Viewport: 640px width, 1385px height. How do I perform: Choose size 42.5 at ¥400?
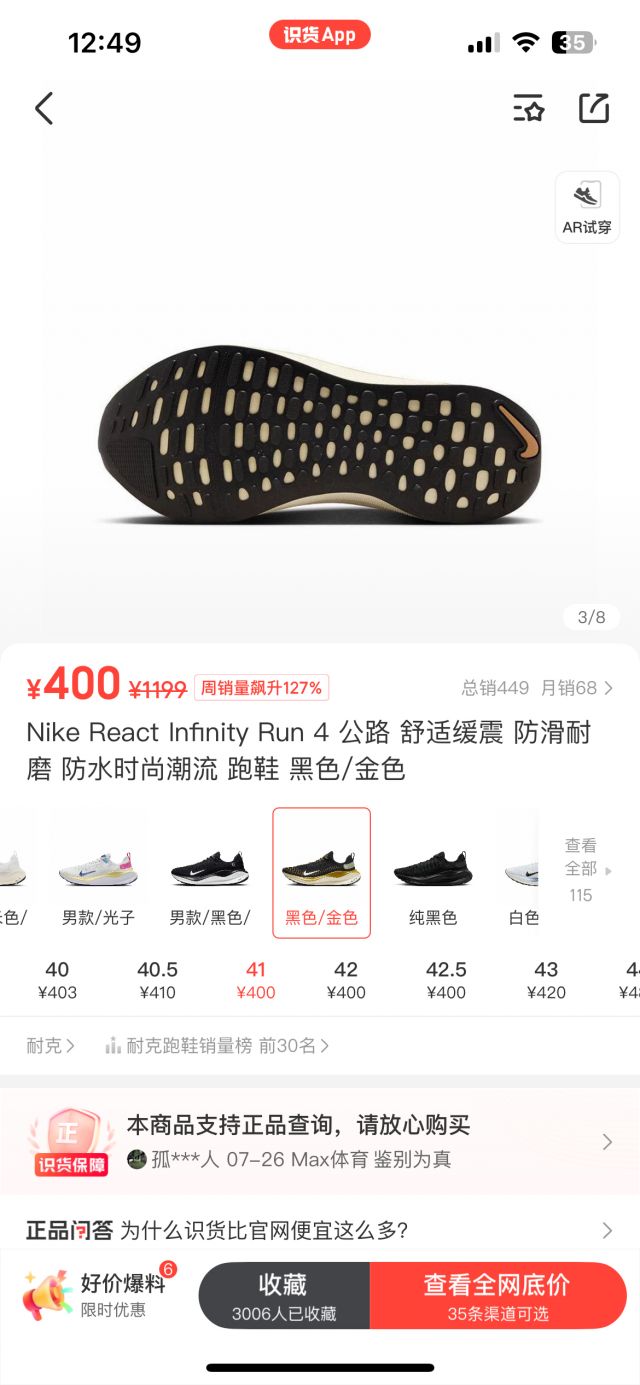[446, 980]
